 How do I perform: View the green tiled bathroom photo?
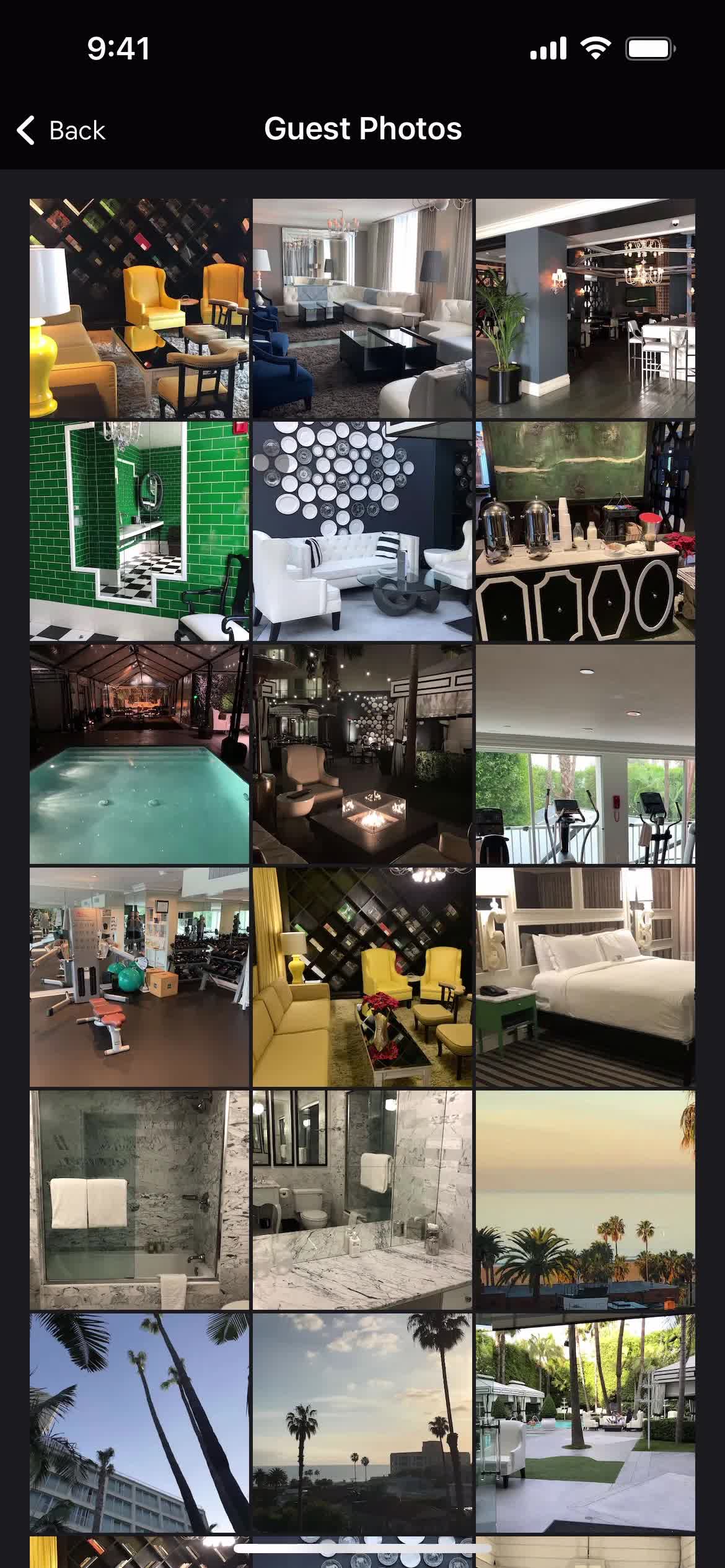[139, 531]
